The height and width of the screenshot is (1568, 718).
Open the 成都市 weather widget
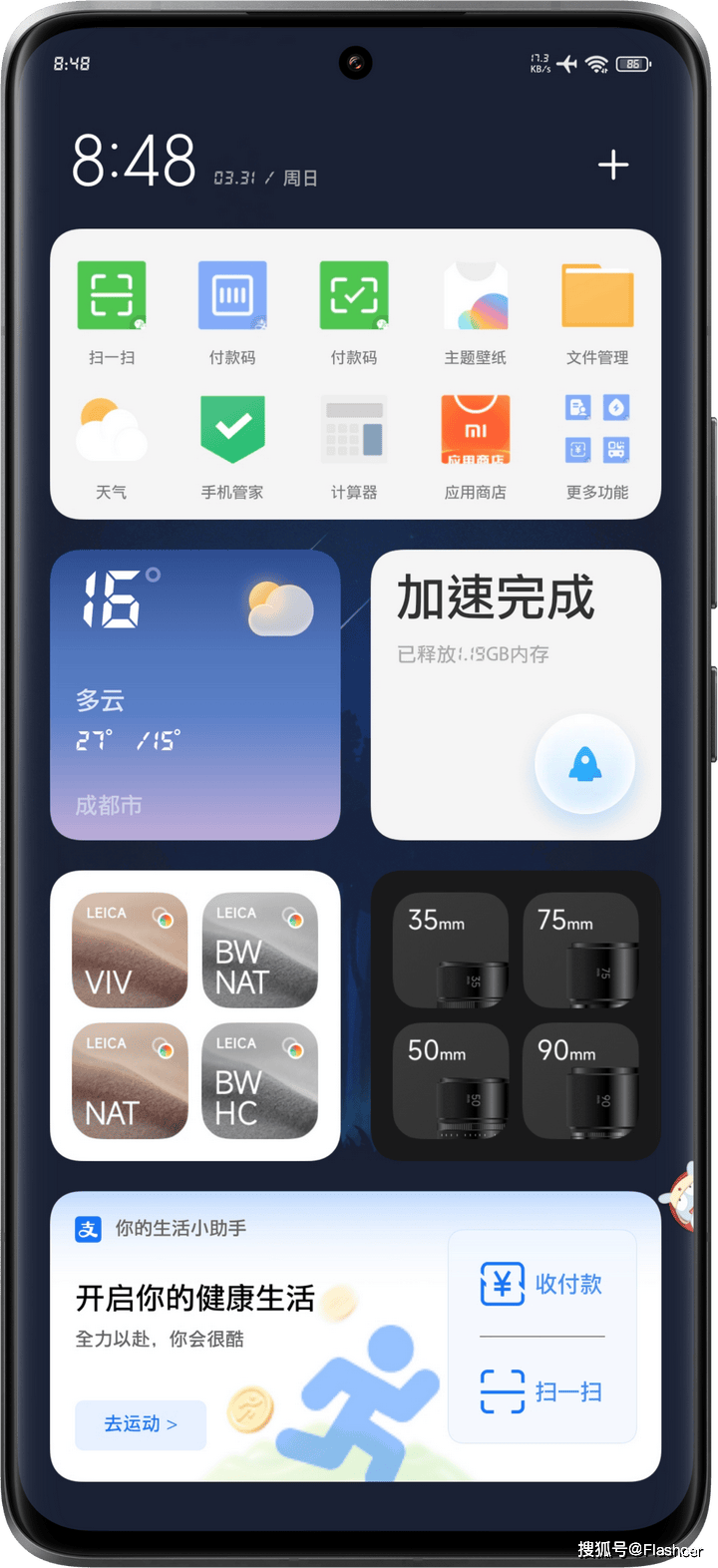click(x=195, y=694)
